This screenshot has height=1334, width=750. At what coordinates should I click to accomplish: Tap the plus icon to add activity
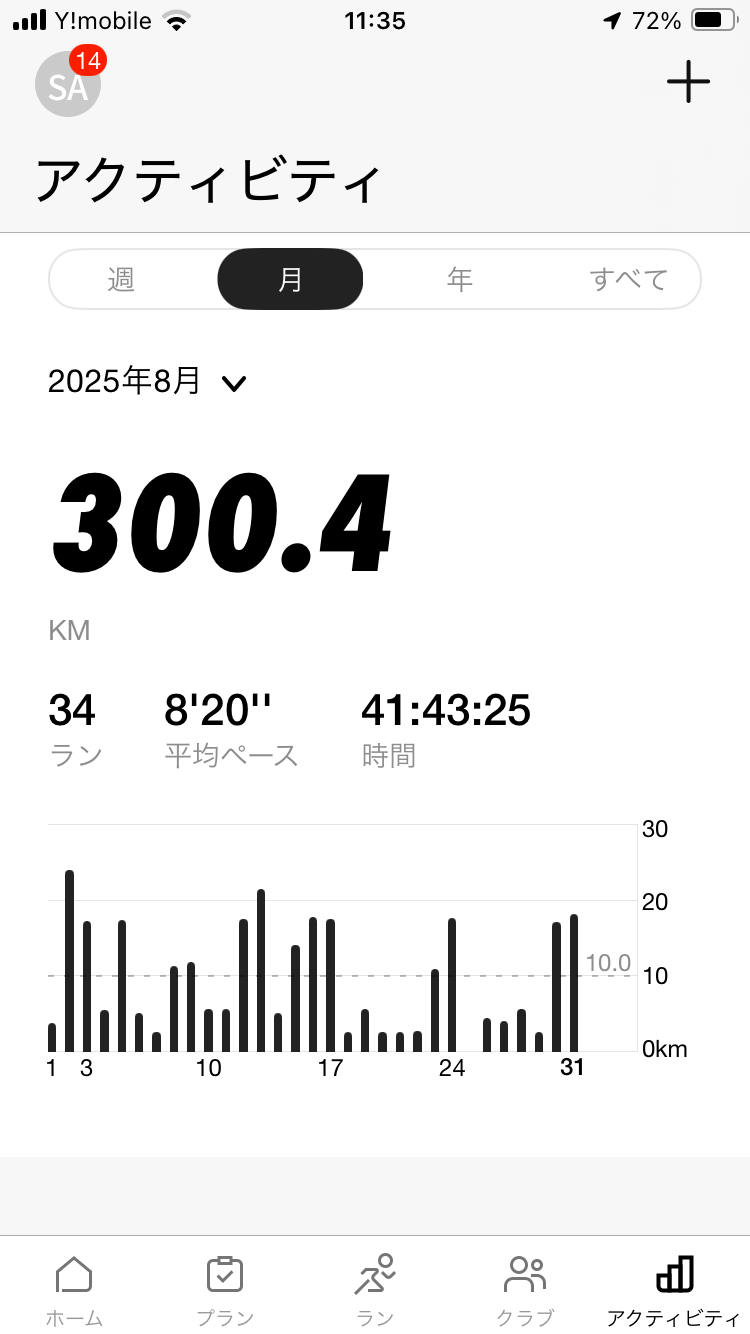(x=688, y=82)
